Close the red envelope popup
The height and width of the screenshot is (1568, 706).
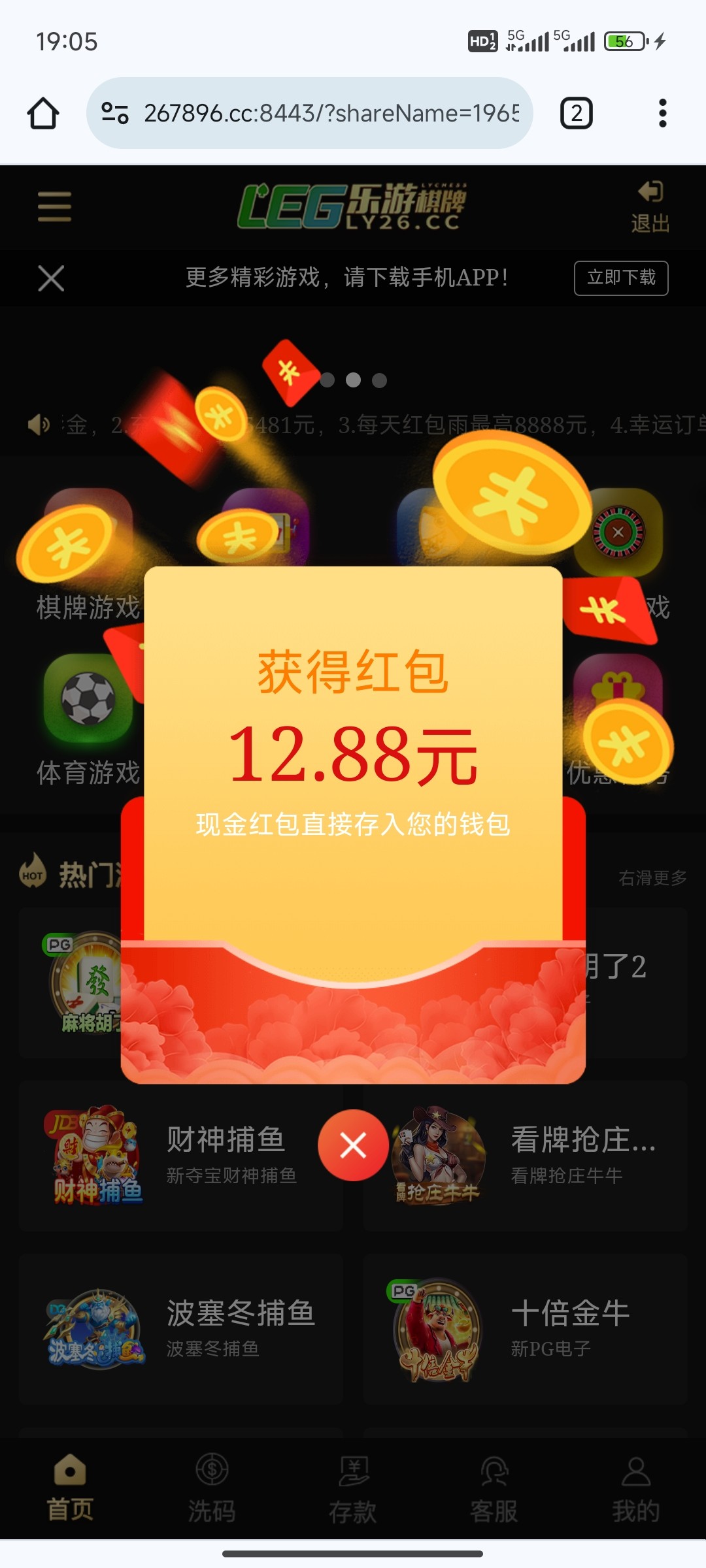pyautogui.click(x=353, y=1145)
